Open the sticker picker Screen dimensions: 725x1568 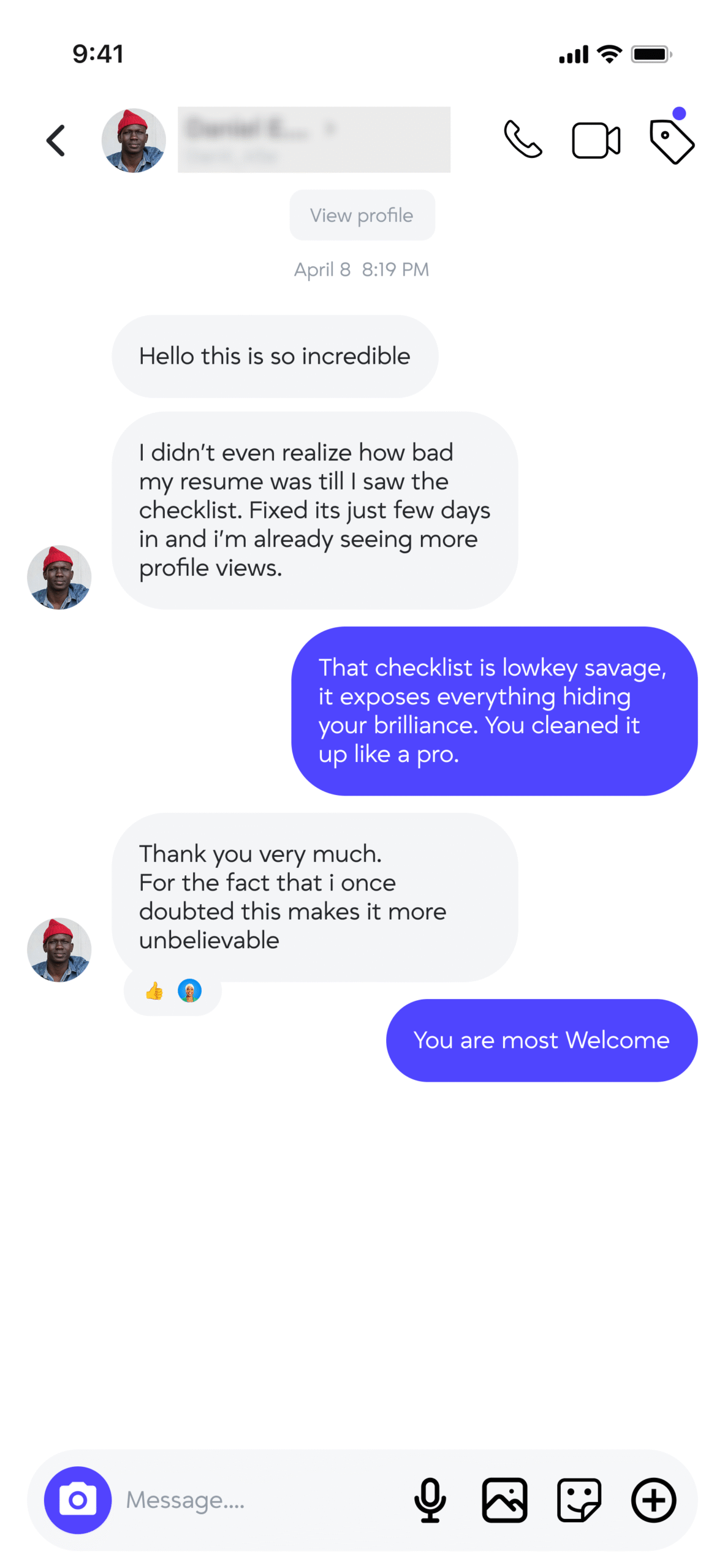(578, 1499)
